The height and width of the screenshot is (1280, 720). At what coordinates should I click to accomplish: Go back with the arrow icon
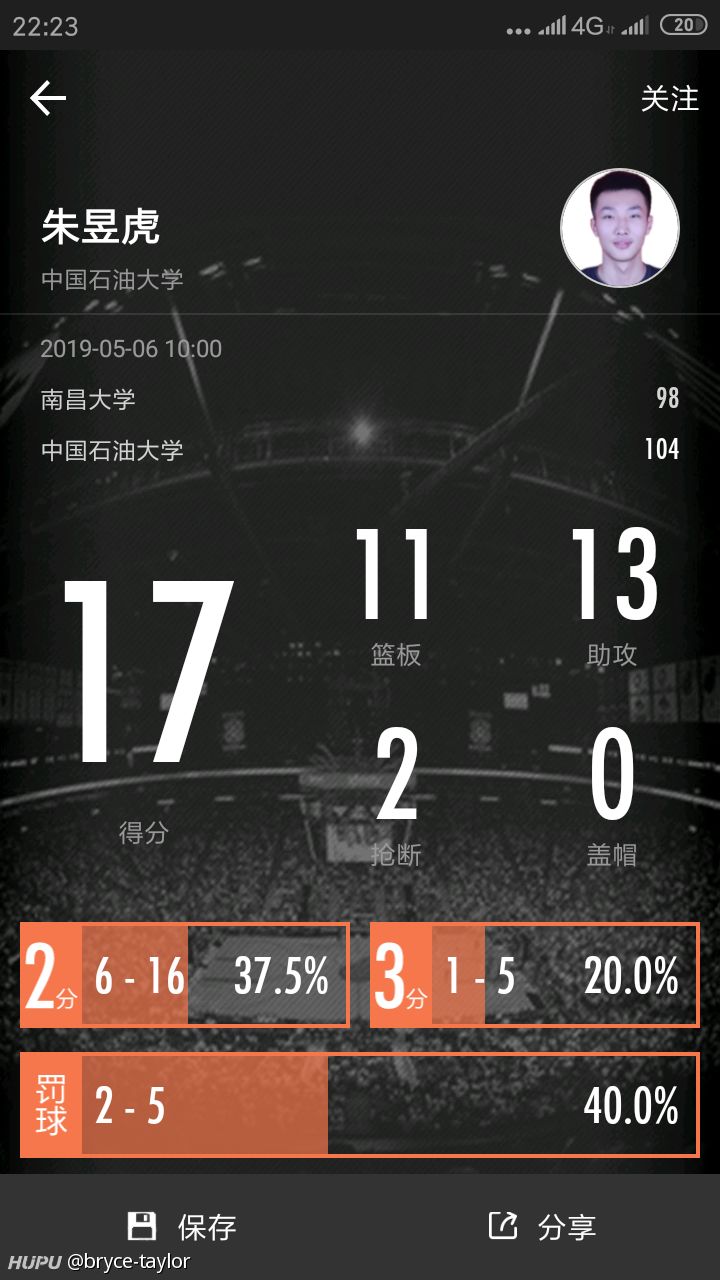[x=47, y=98]
